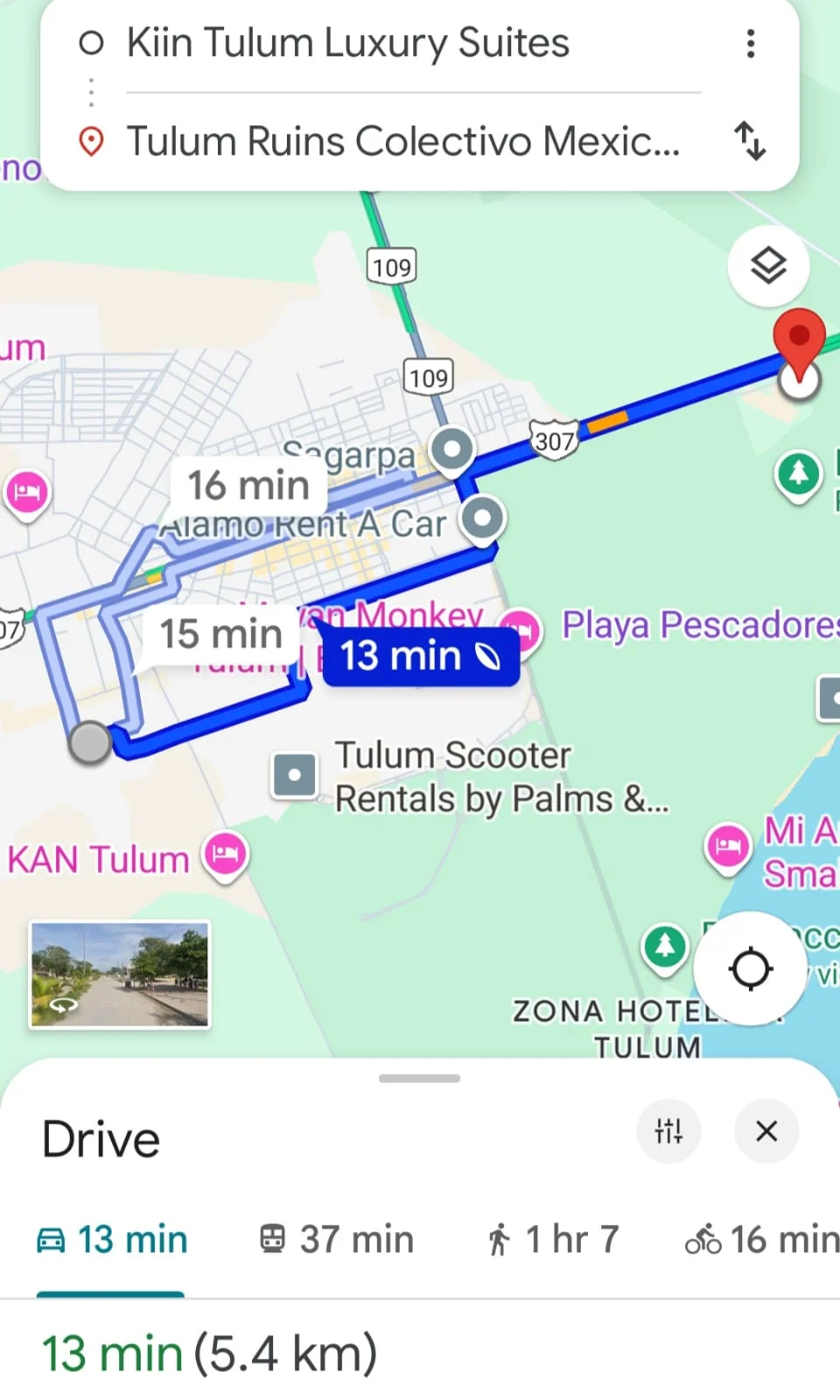The height and width of the screenshot is (1400, 840).
Task: Swap start and destination locations
Action: point(750,141)
